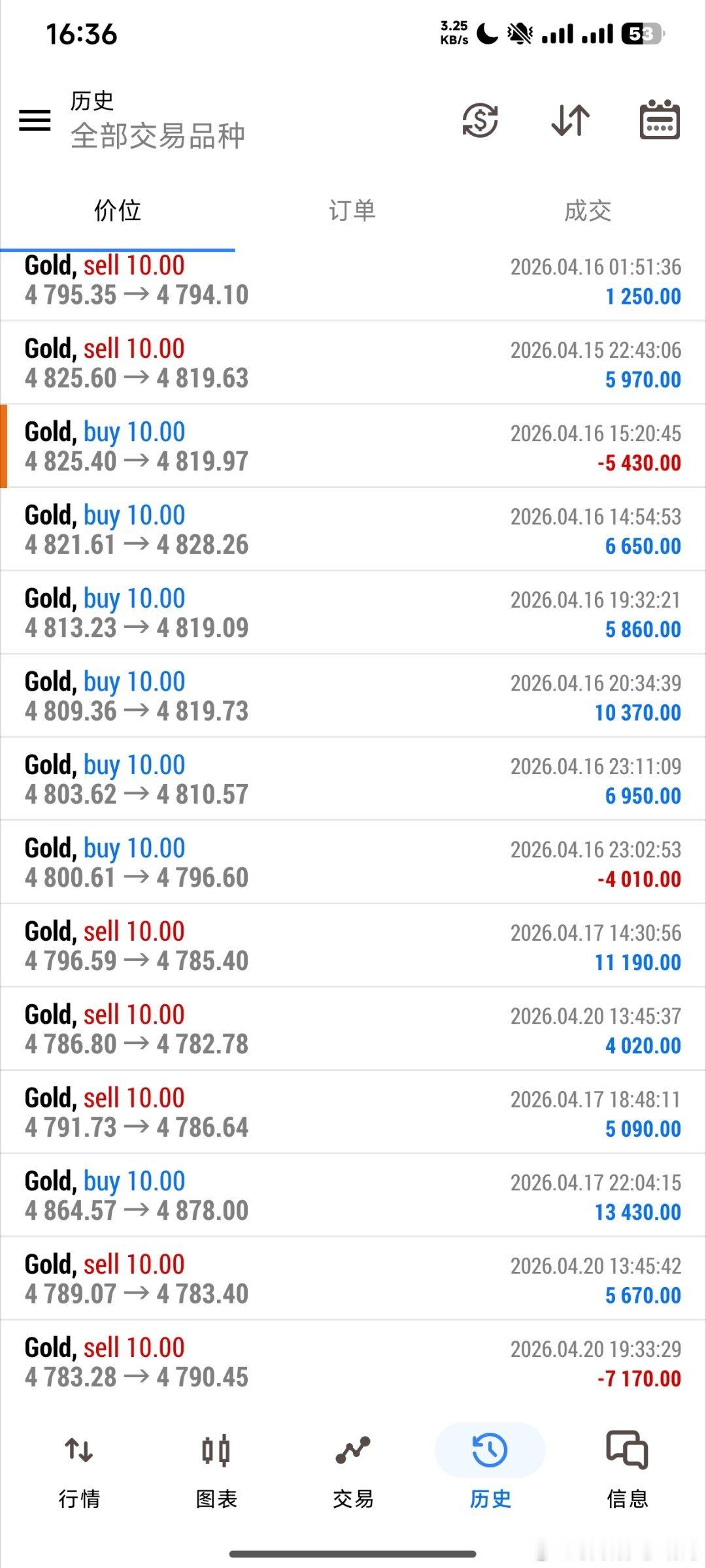
Task: Open the Gold buy trade with 10 370.00 profit
Action: pos(353,696)
